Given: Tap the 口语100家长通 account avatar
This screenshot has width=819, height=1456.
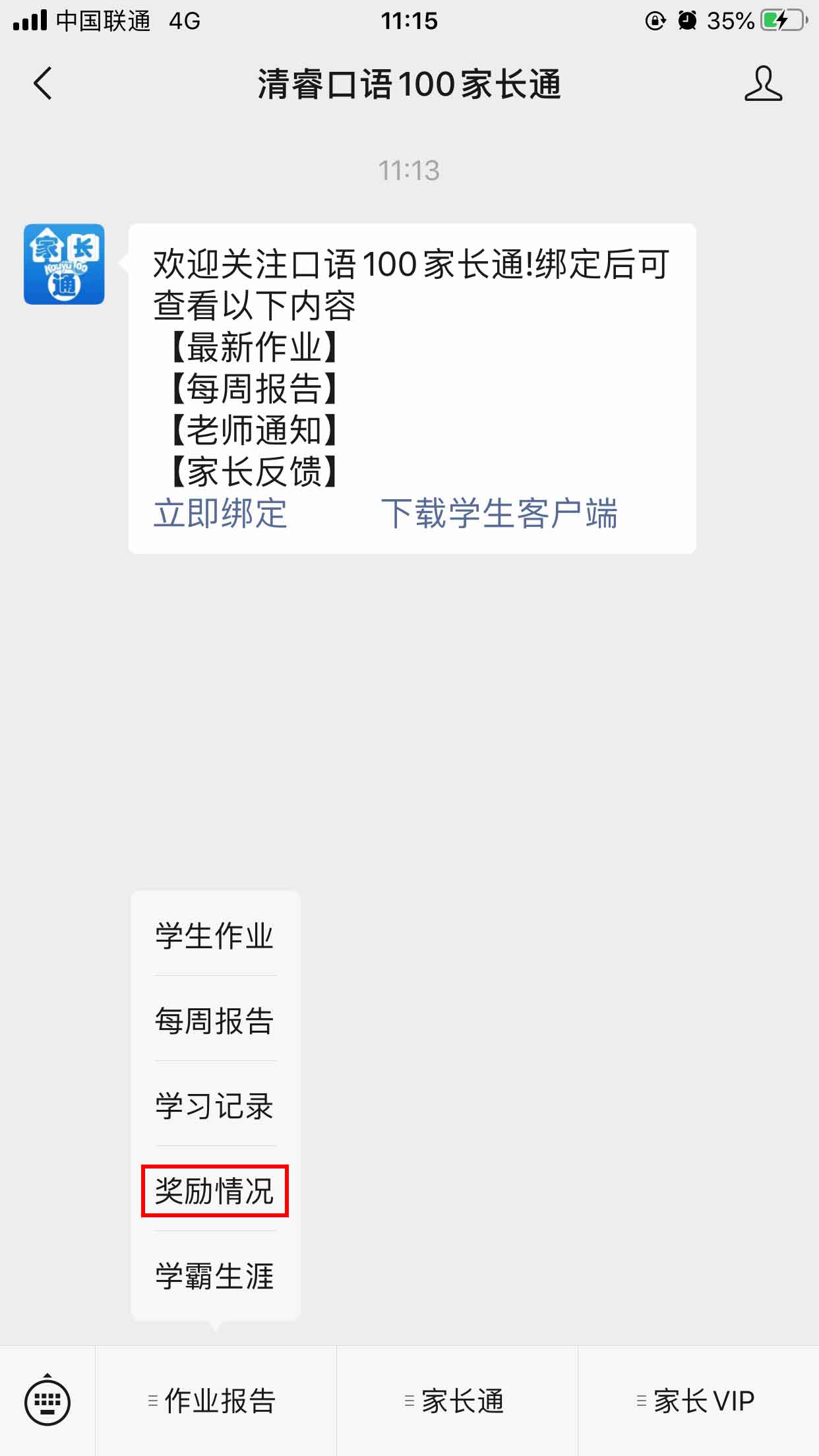Looking at the screenshot, I should click(x=64, y=264).
